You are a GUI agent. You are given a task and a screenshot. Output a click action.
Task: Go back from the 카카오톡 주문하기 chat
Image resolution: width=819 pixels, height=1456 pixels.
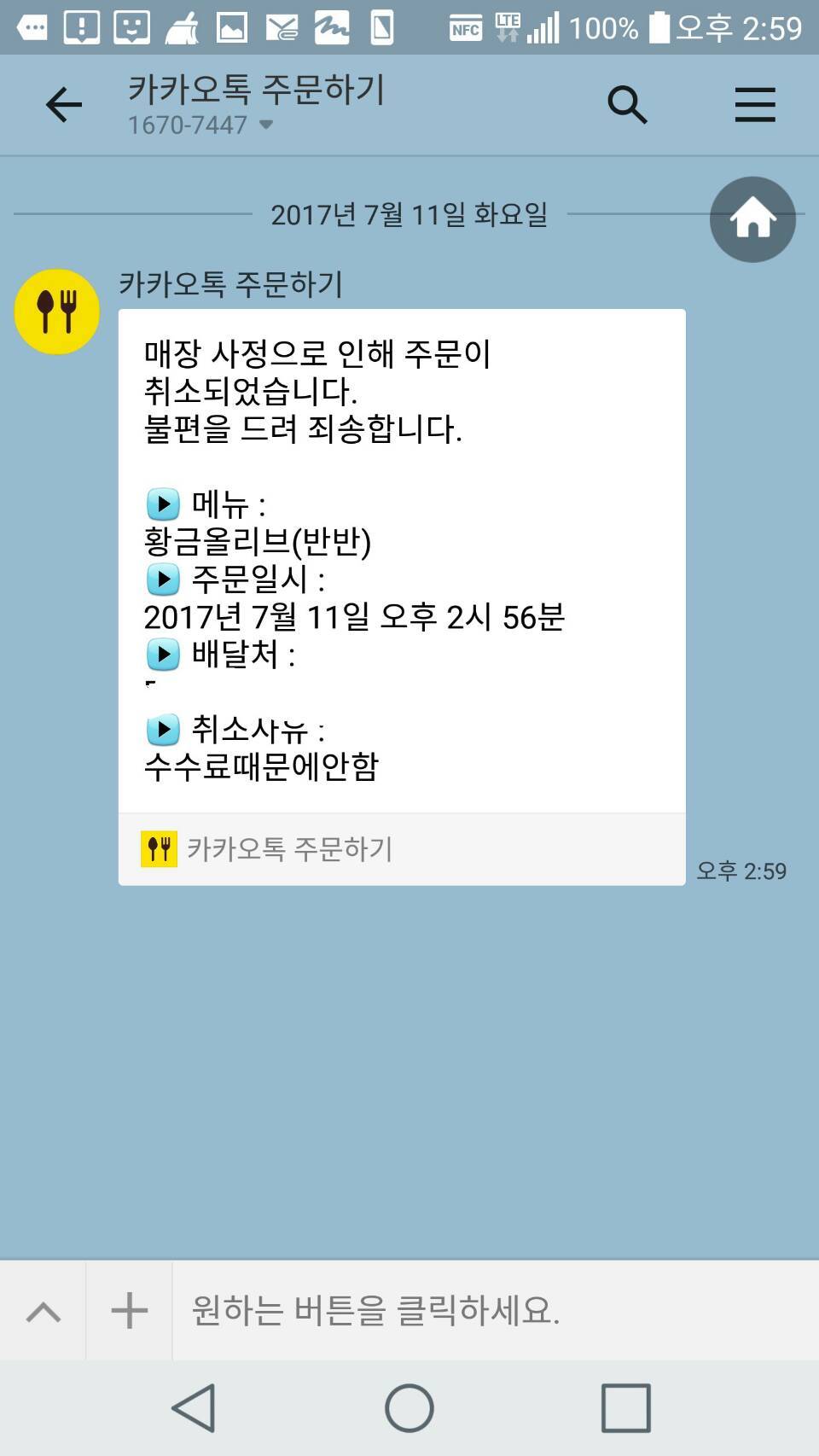63,106
